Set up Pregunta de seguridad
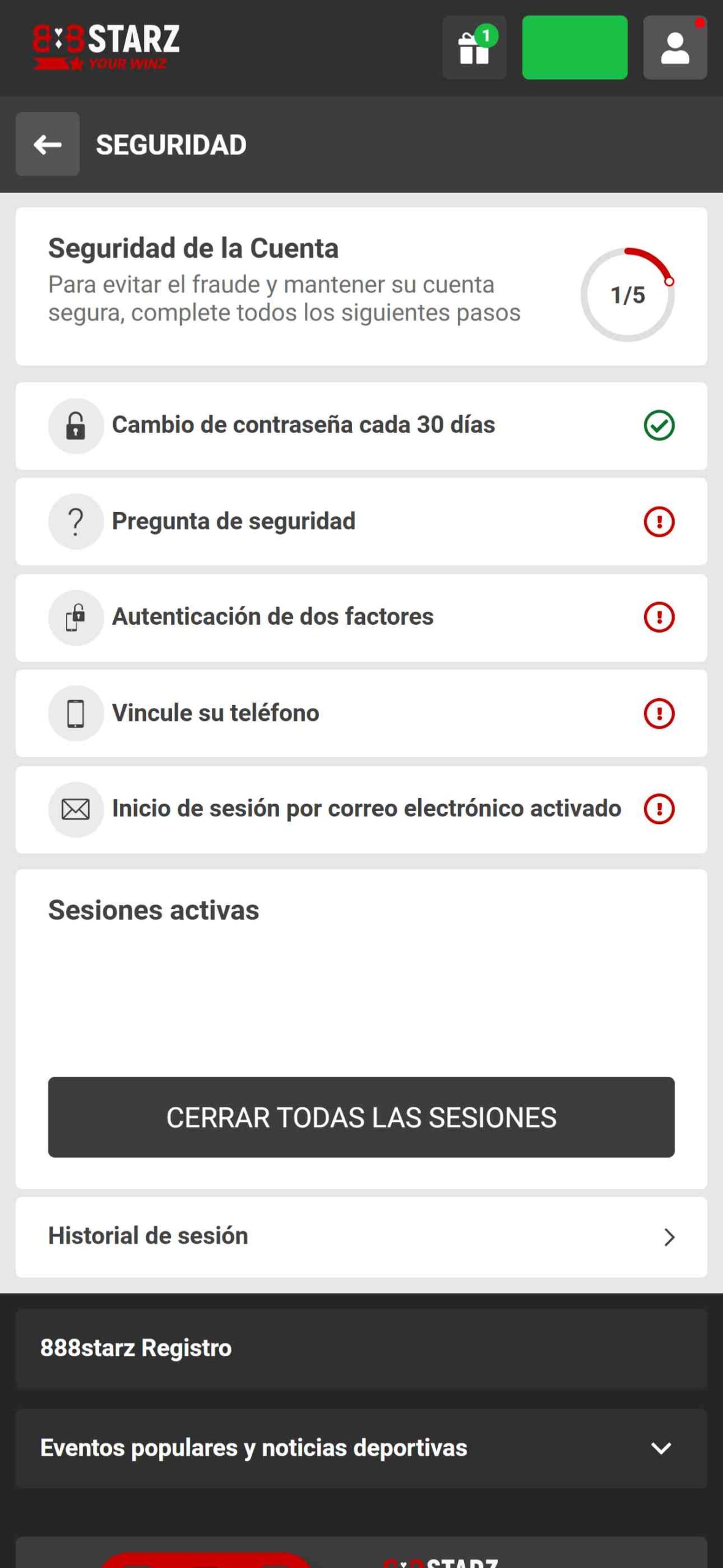The image size is (723, 1568). point(361,521)
